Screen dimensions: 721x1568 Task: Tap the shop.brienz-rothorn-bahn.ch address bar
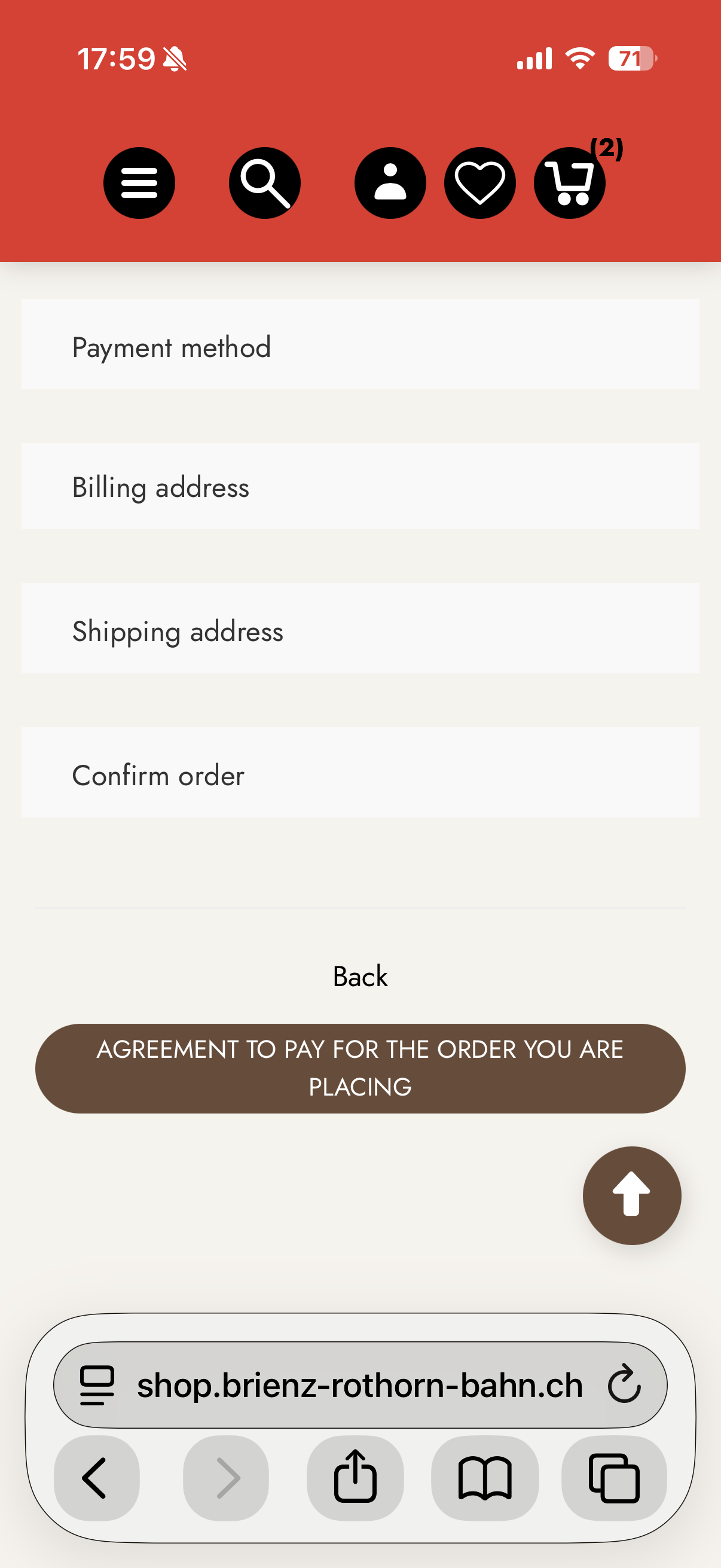tap(359, 1384)
